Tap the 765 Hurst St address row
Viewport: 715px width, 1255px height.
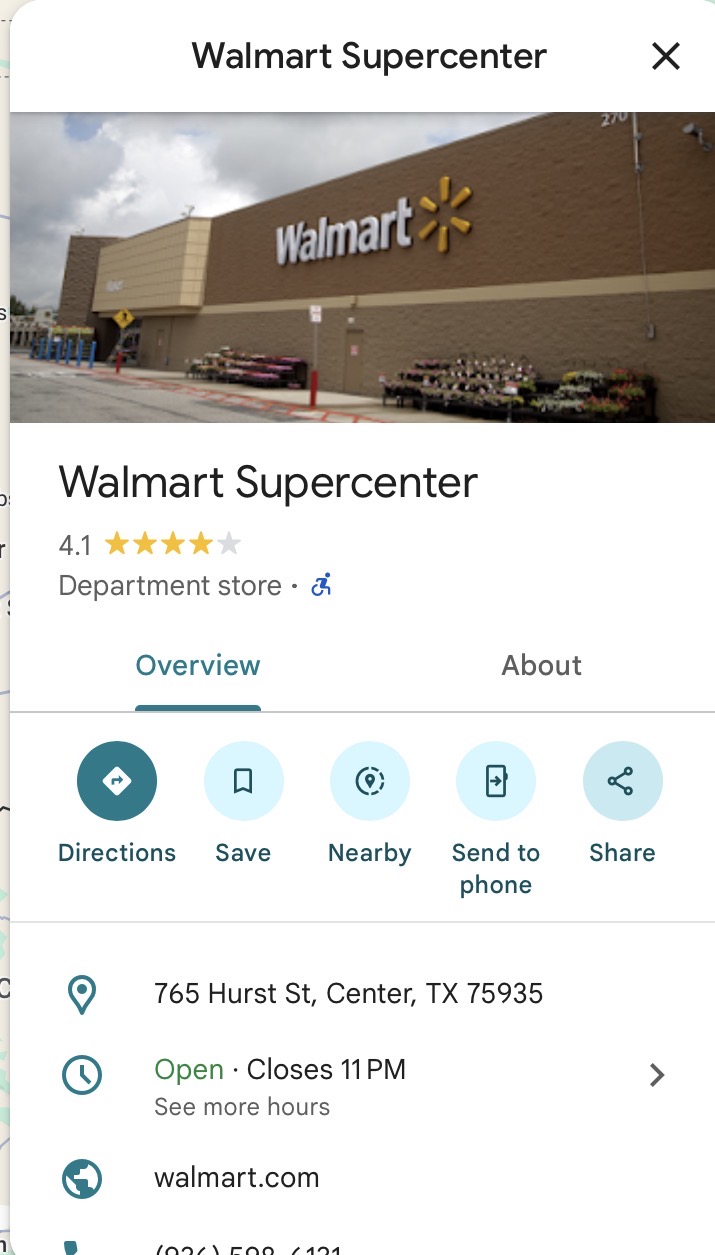point(348,993)
